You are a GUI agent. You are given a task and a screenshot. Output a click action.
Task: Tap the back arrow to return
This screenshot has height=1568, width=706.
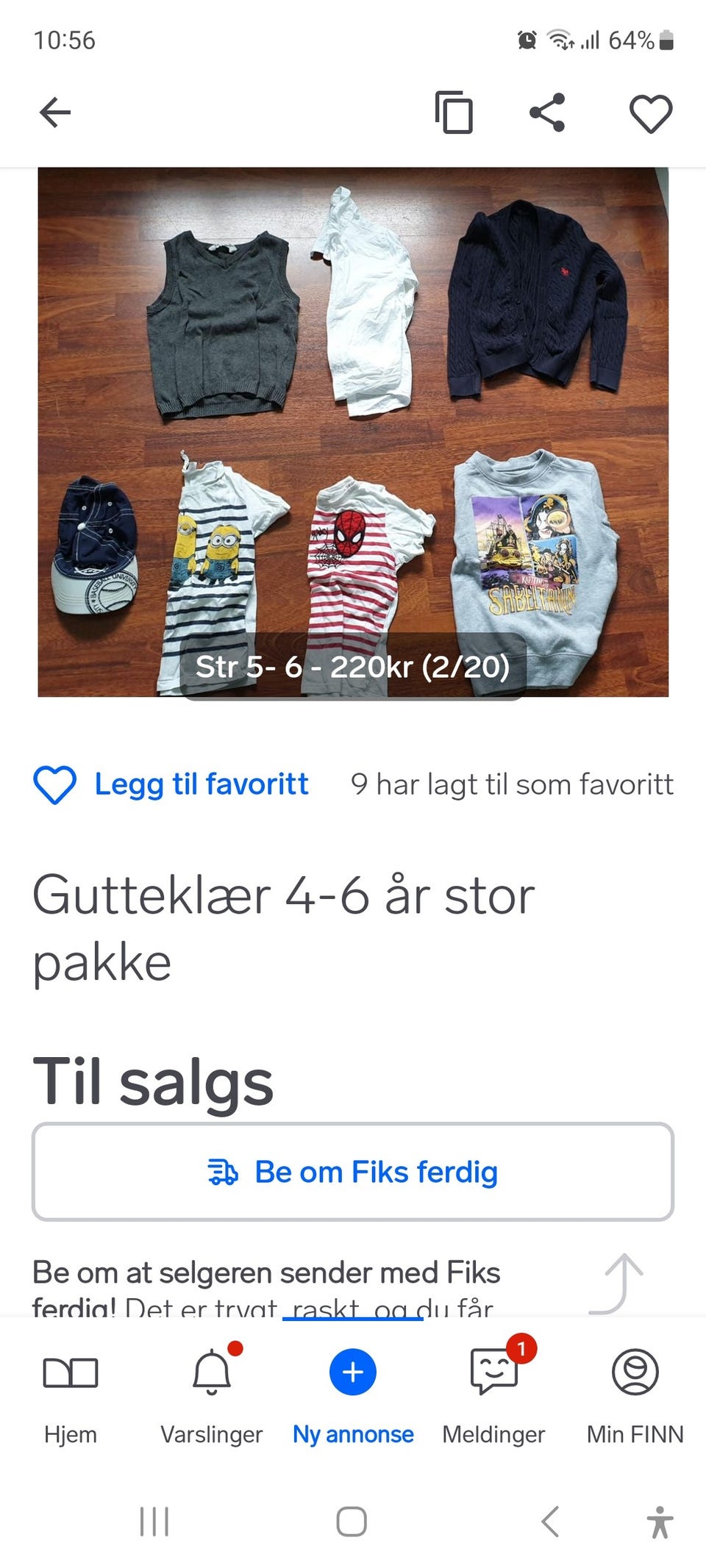[x=55, y=112]
